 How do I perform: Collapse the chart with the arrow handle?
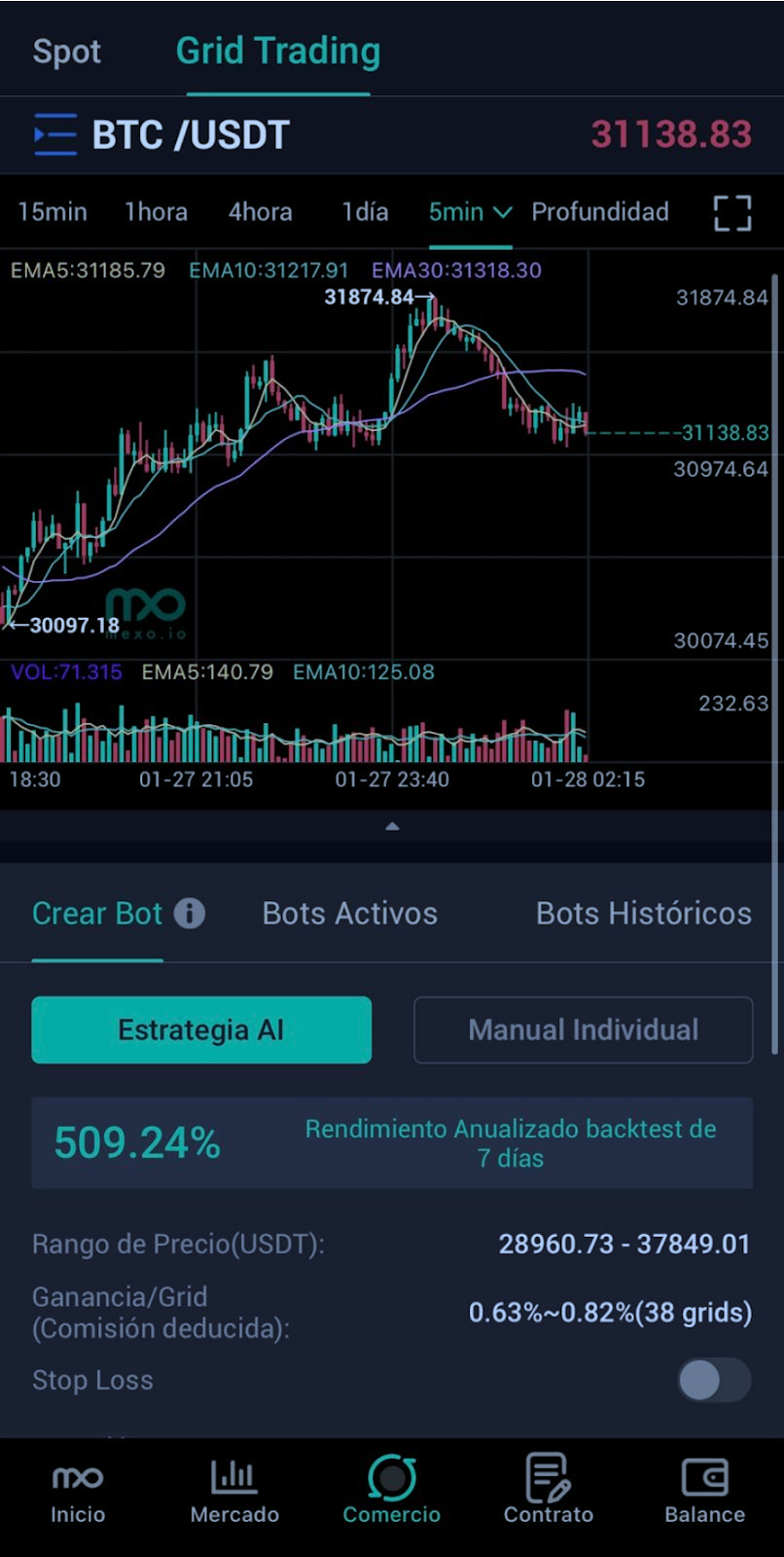tap(392, 826)
